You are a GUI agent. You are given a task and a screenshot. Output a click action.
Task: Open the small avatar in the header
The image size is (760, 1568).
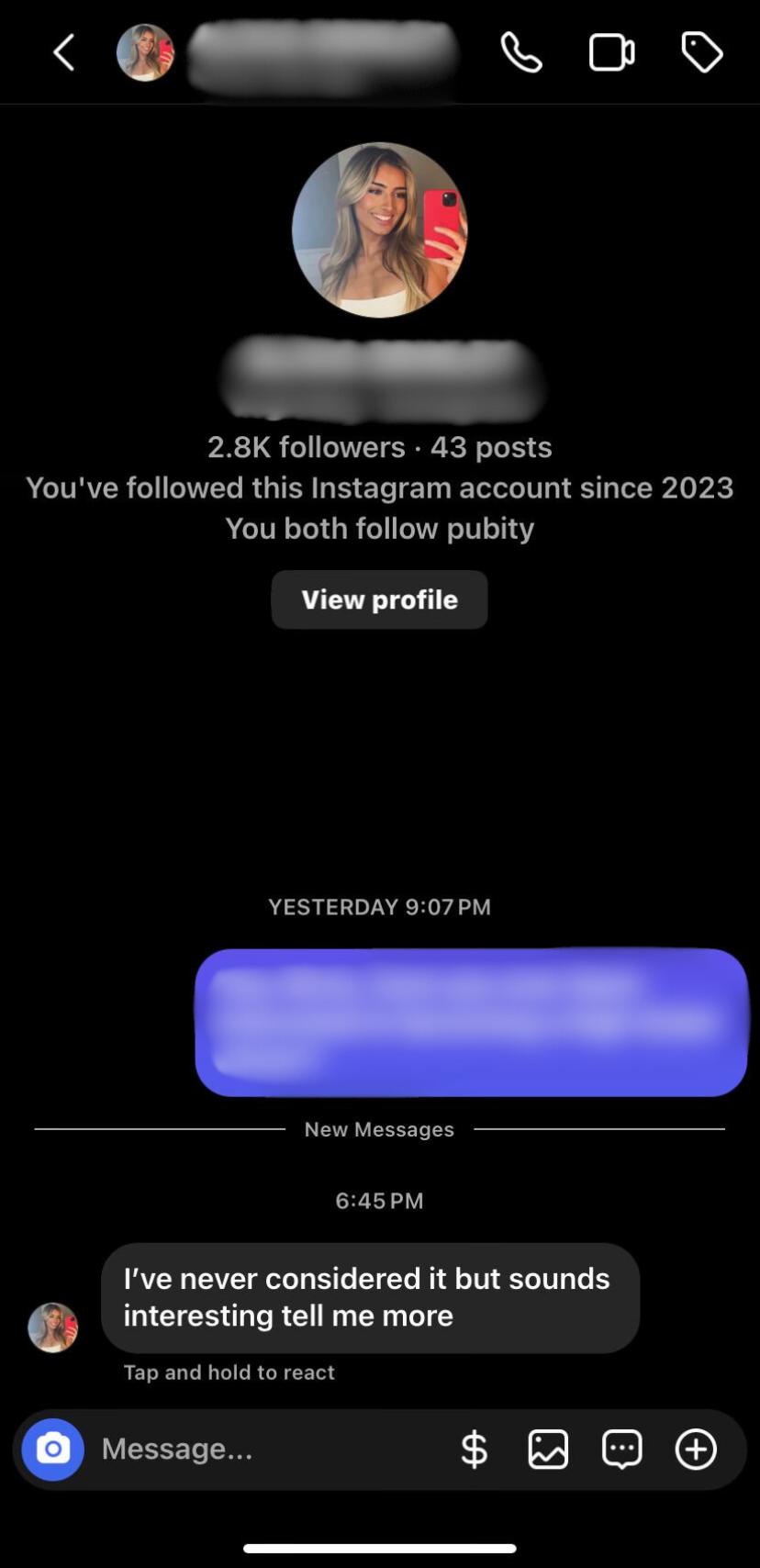coord(145,53)
